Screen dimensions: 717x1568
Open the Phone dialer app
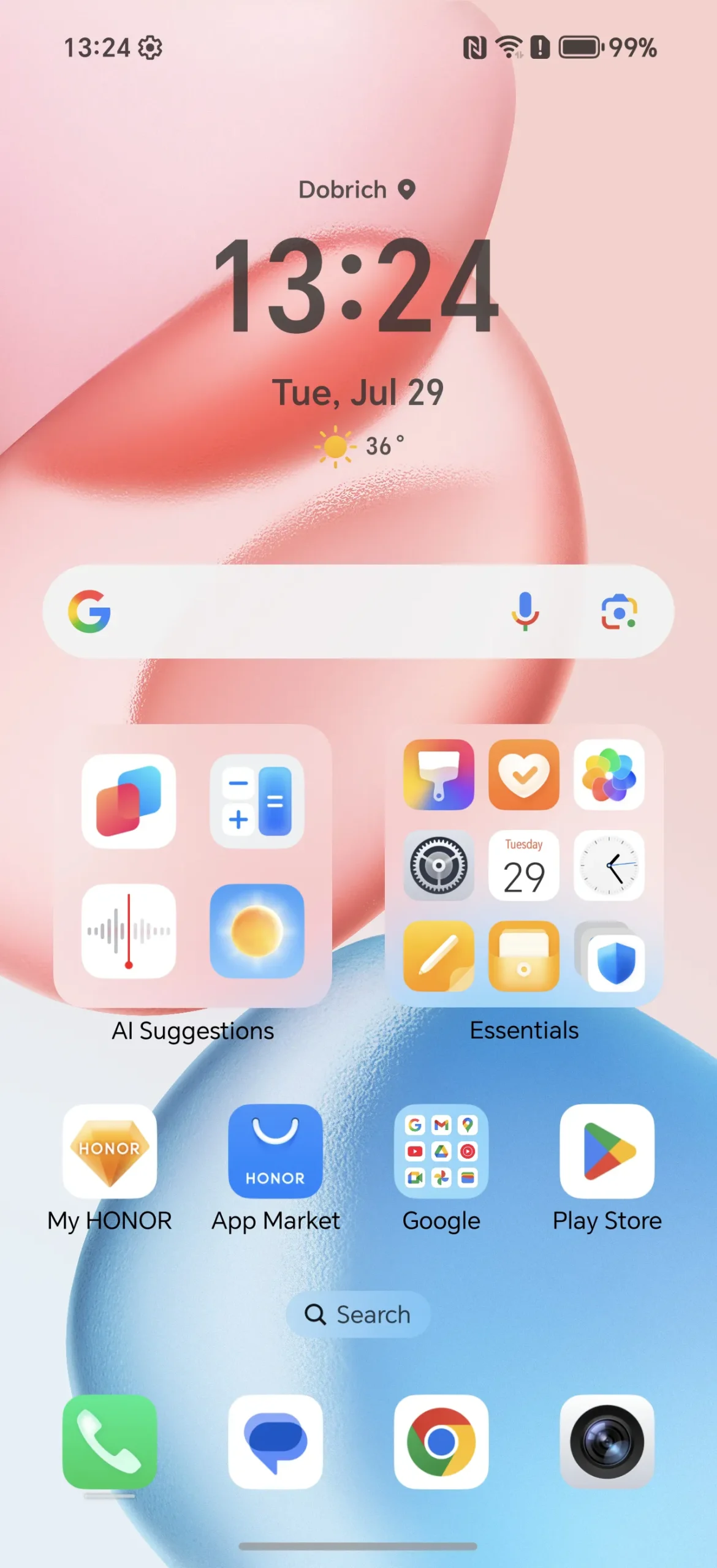110,1442
